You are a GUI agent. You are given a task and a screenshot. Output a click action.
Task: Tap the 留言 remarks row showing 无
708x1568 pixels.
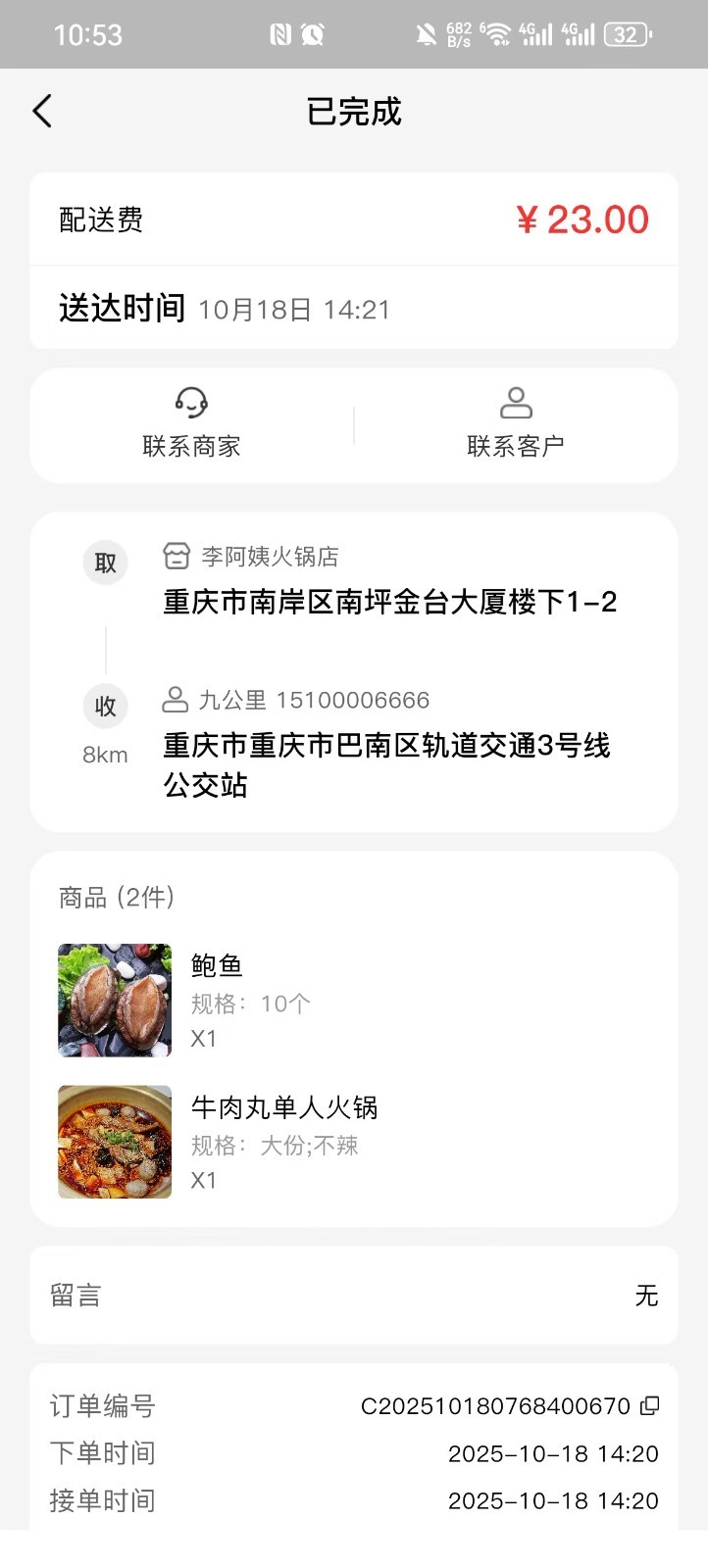coord(353,1296)
